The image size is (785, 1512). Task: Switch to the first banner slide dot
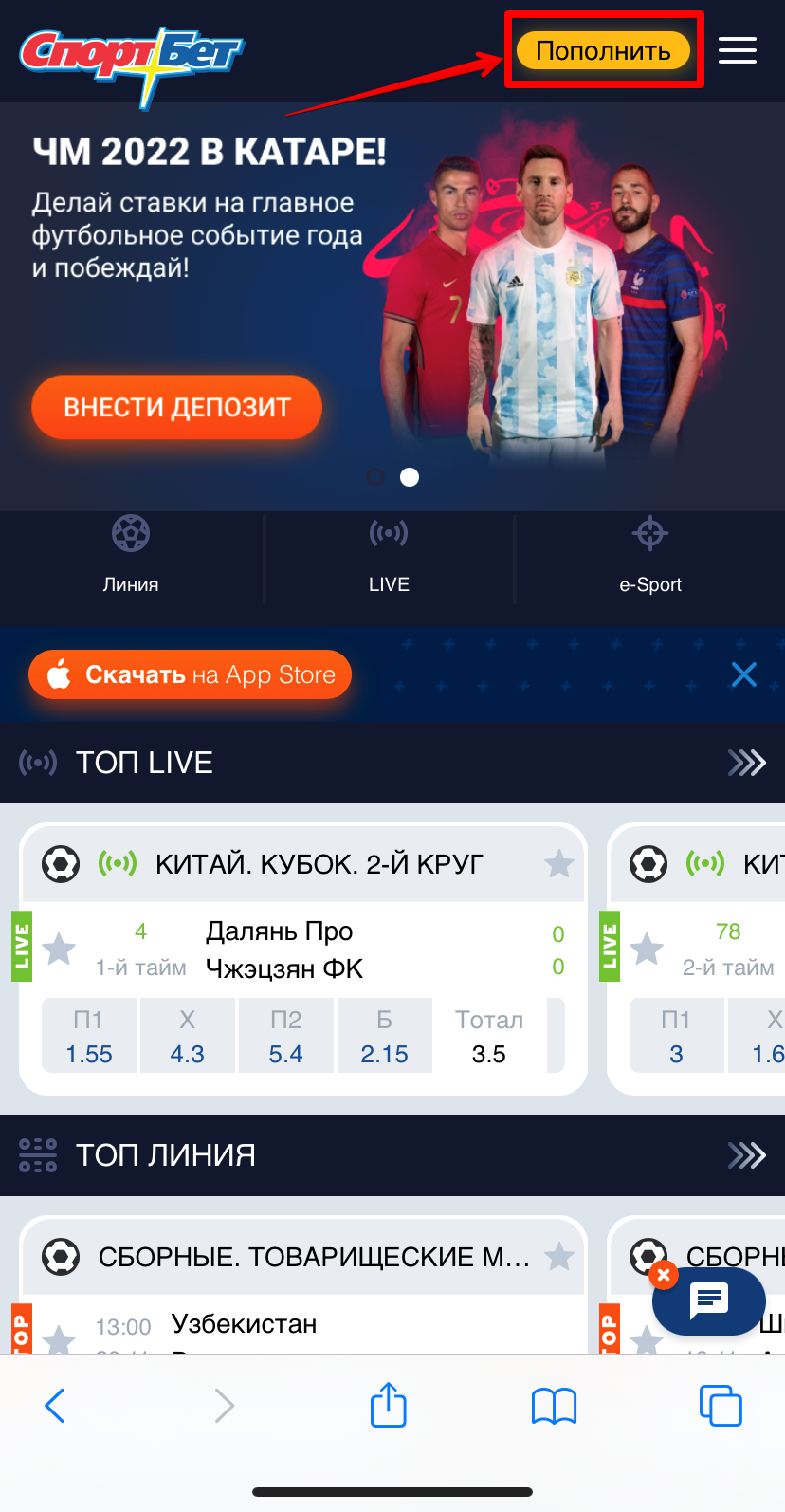click(375, 477)
